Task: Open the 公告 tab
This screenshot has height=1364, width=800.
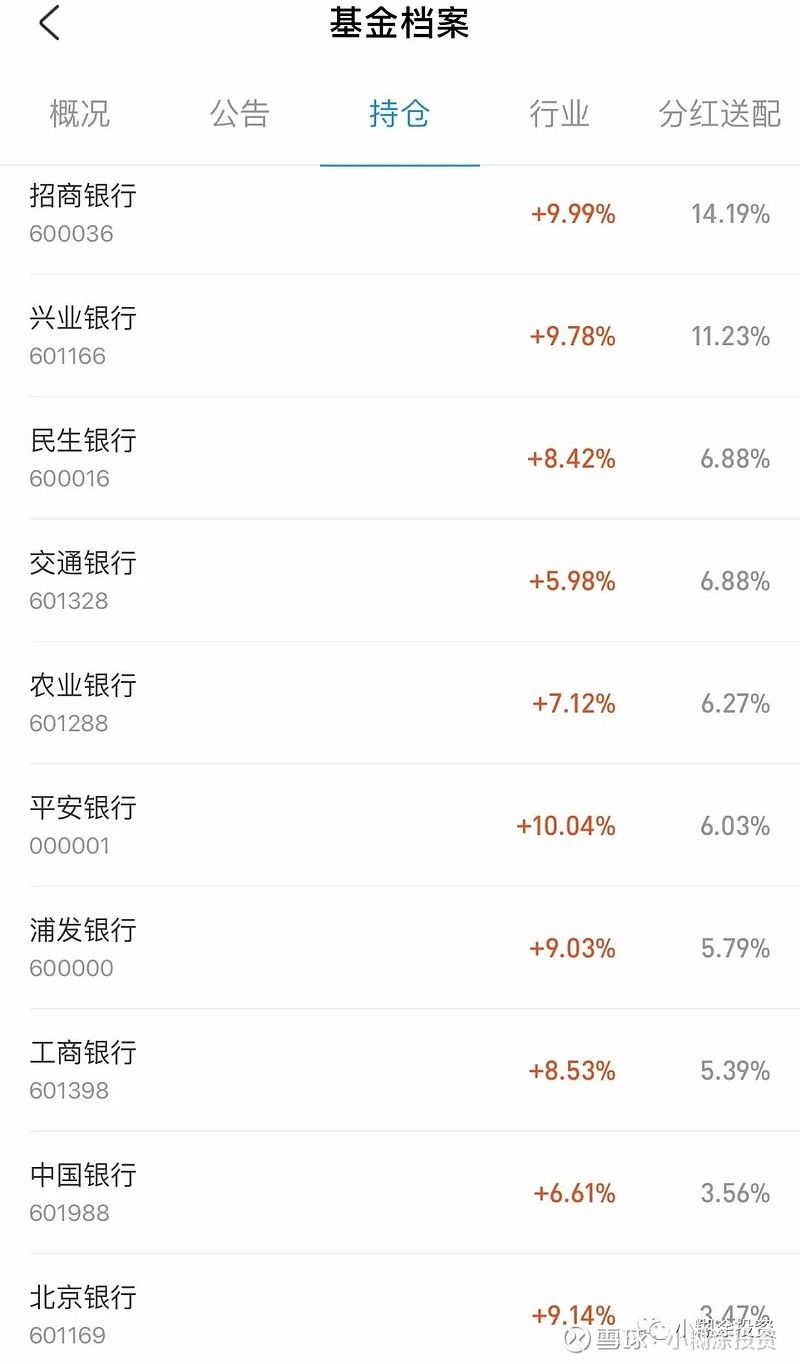Action: click(x=240, y=115)
